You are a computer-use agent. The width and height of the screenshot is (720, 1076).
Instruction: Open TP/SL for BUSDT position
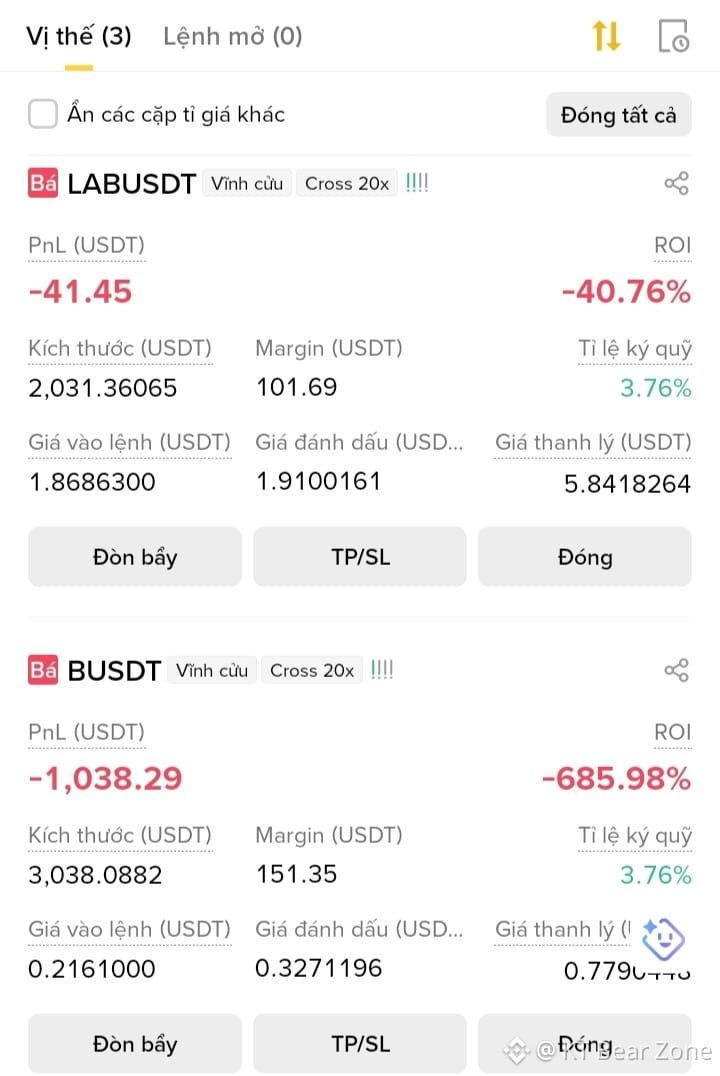(x=360, y=1044)
